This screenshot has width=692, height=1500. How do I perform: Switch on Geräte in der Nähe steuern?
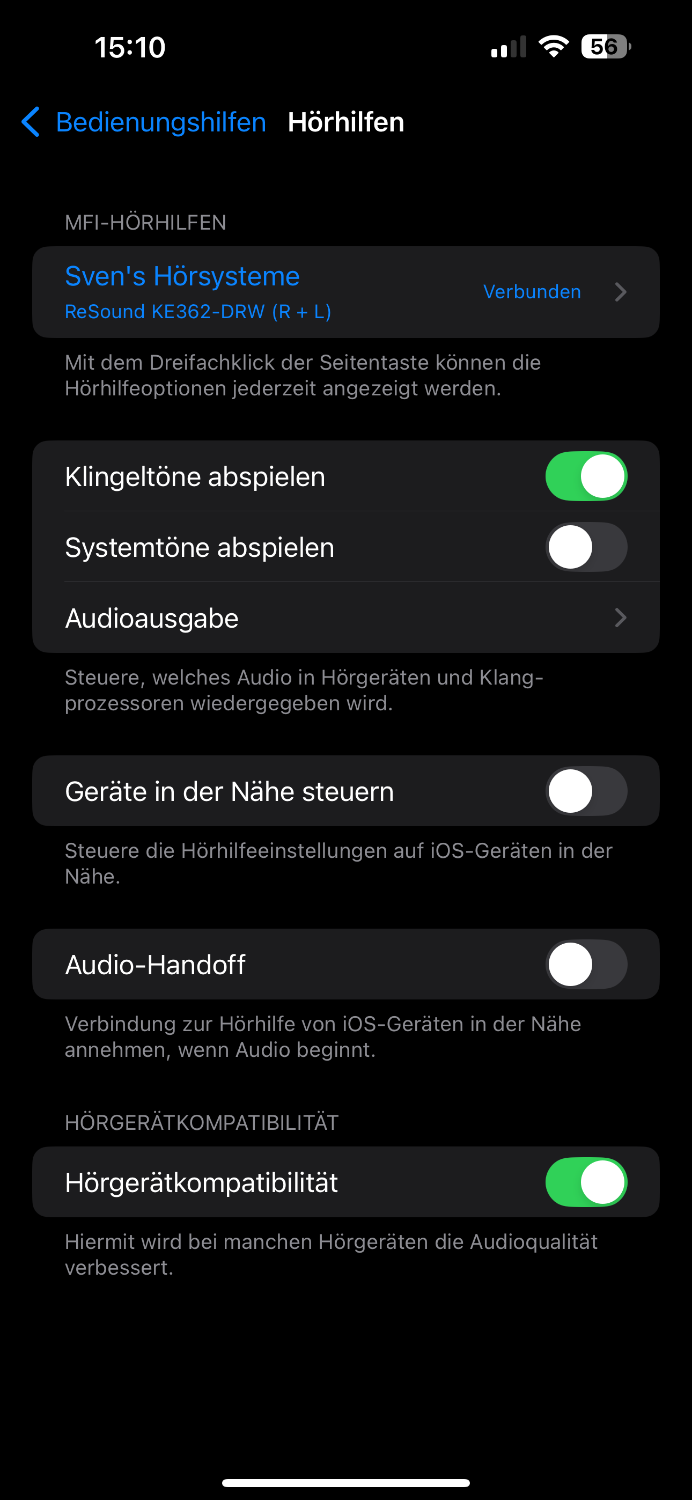pyautogui.click(x=586, y=791)
